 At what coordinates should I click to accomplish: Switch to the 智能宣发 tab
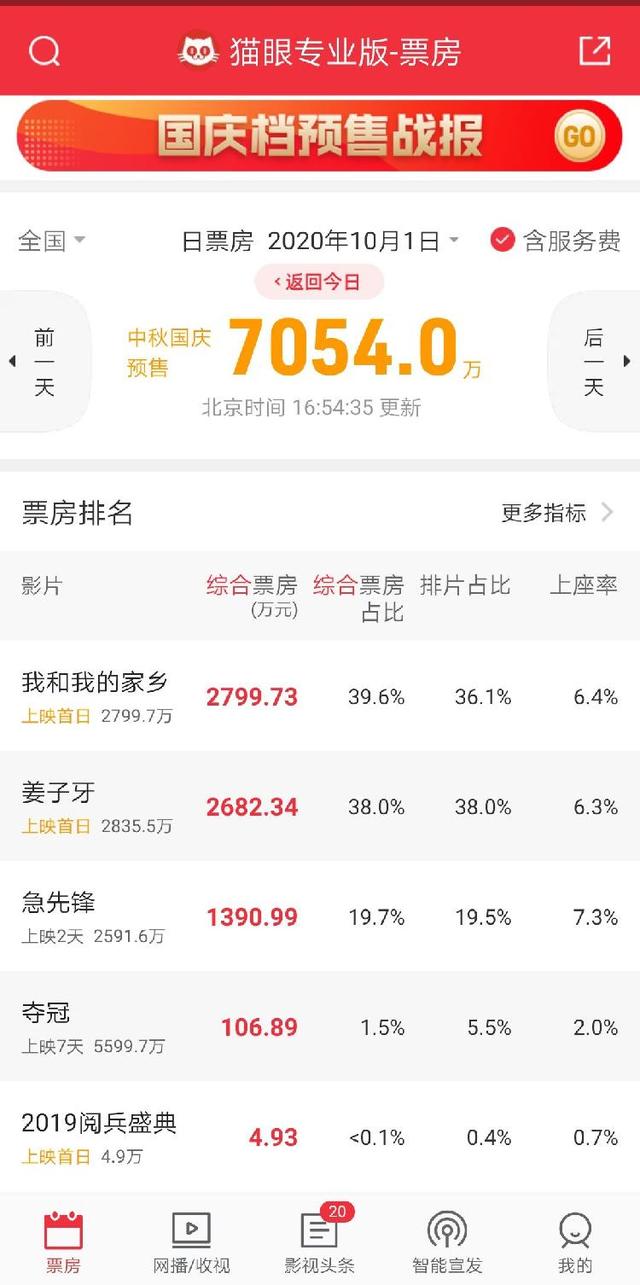tap(447, 1241)
